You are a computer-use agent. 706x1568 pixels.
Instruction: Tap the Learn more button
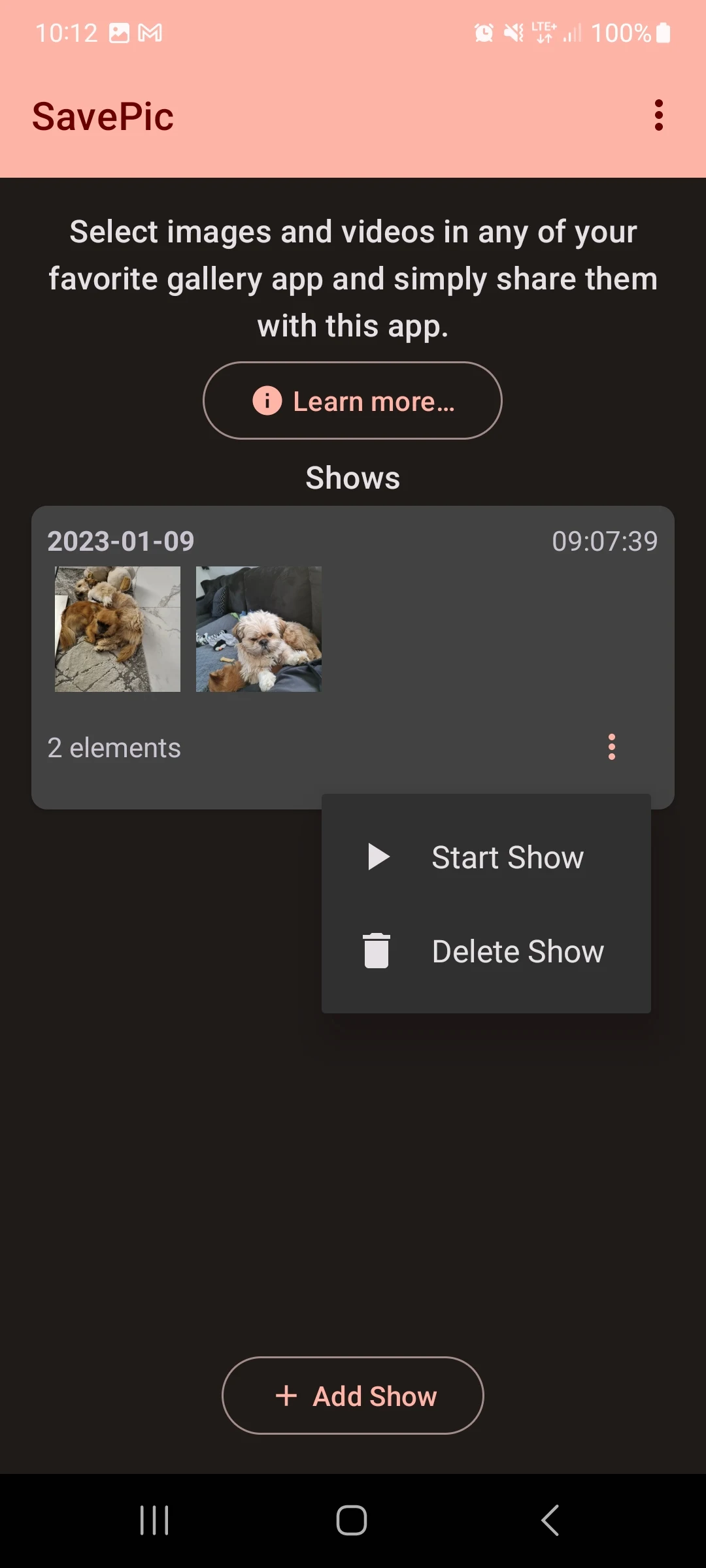click(352, 400)
